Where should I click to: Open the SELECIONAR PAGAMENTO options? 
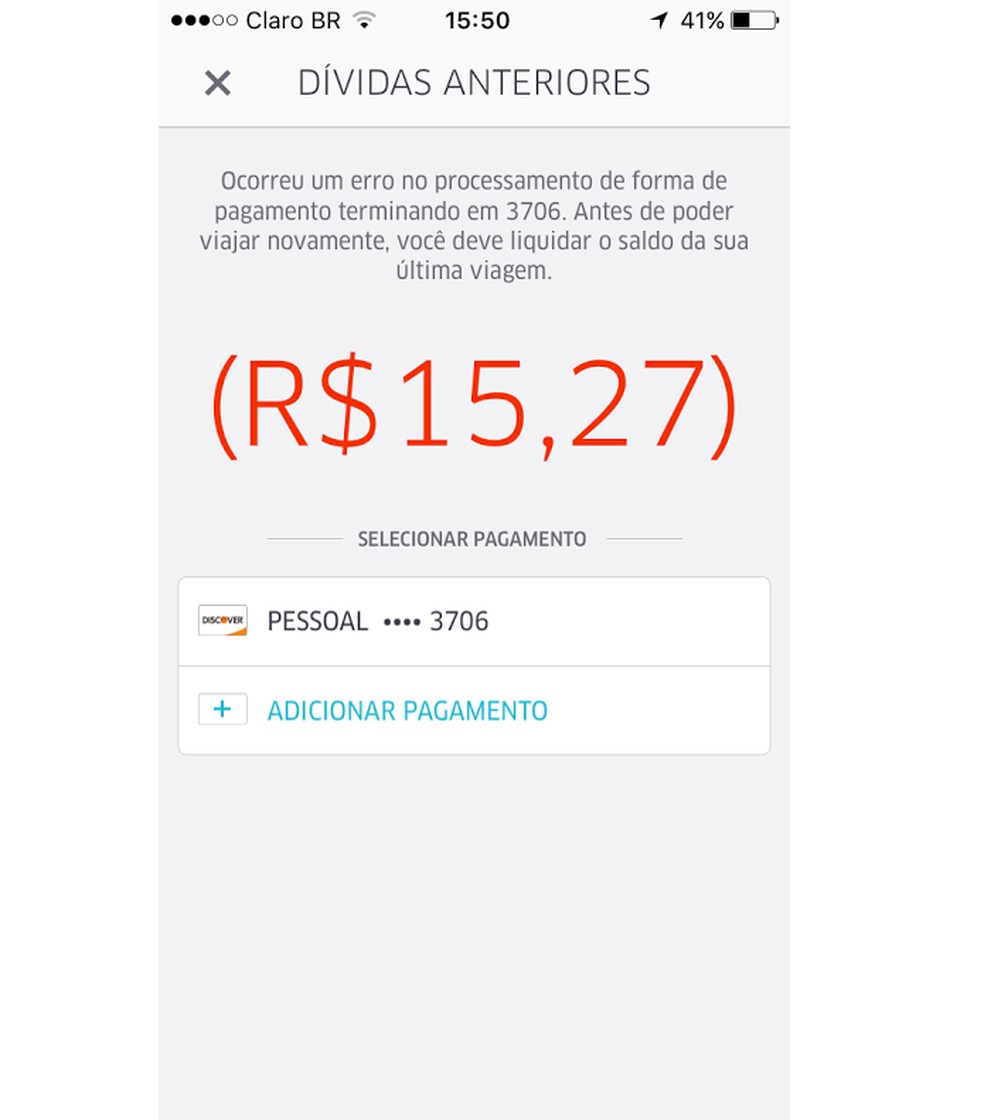pos(471,538)
